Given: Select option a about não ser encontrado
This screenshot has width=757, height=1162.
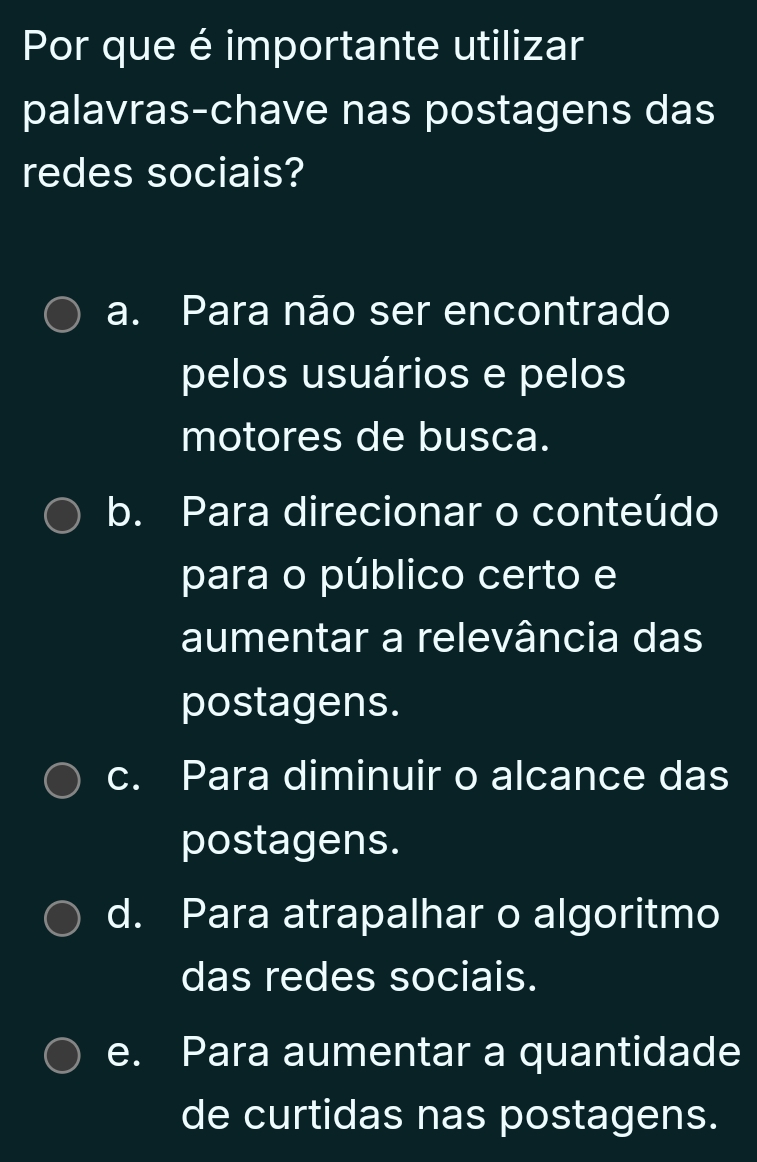Looking at the screenshot, I should (x=64, y=313).
